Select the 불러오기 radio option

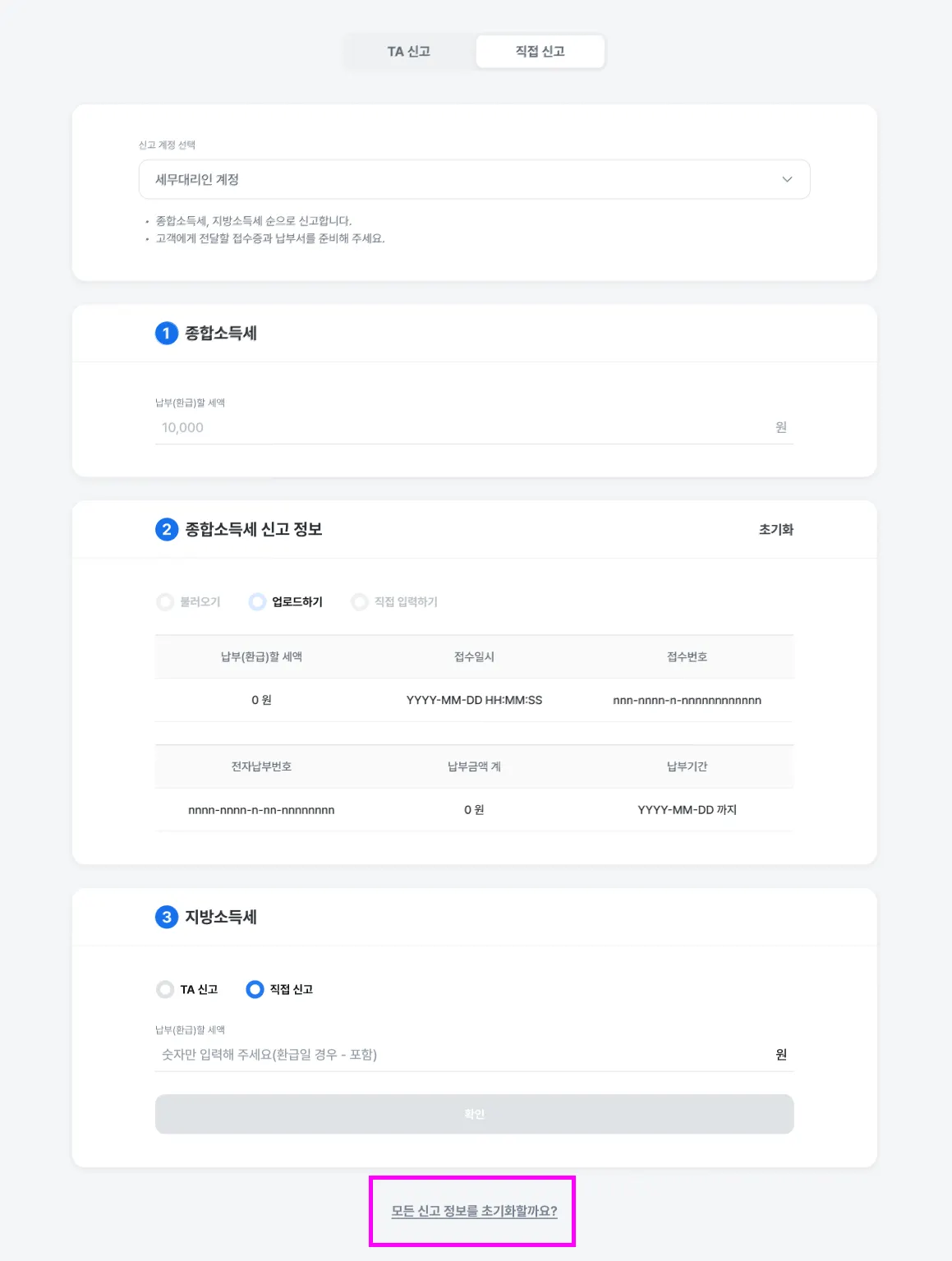point(166,602)
